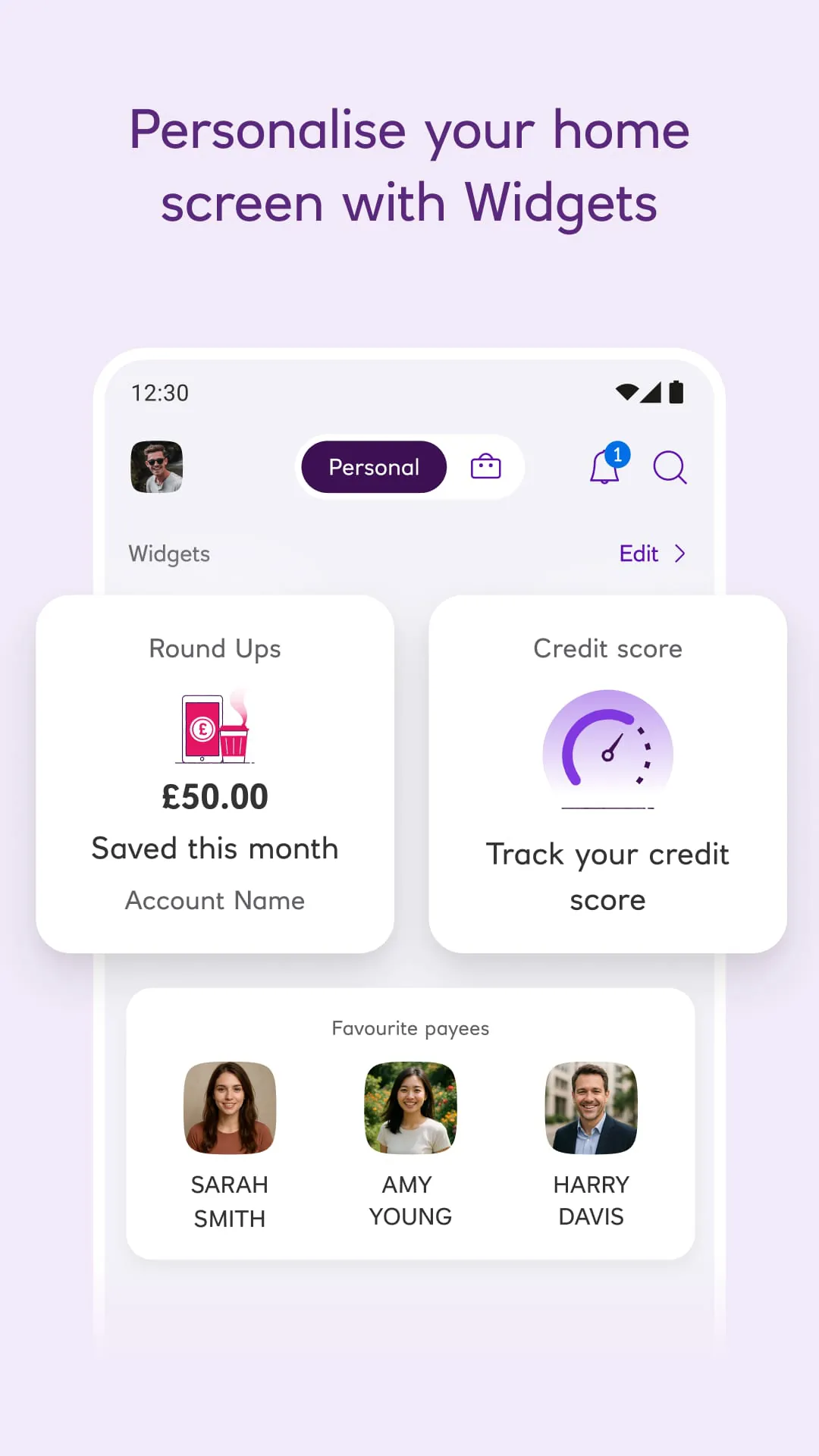
Task: Tap the briefcase icon beside Personal
Action: [x=485, y=467]
